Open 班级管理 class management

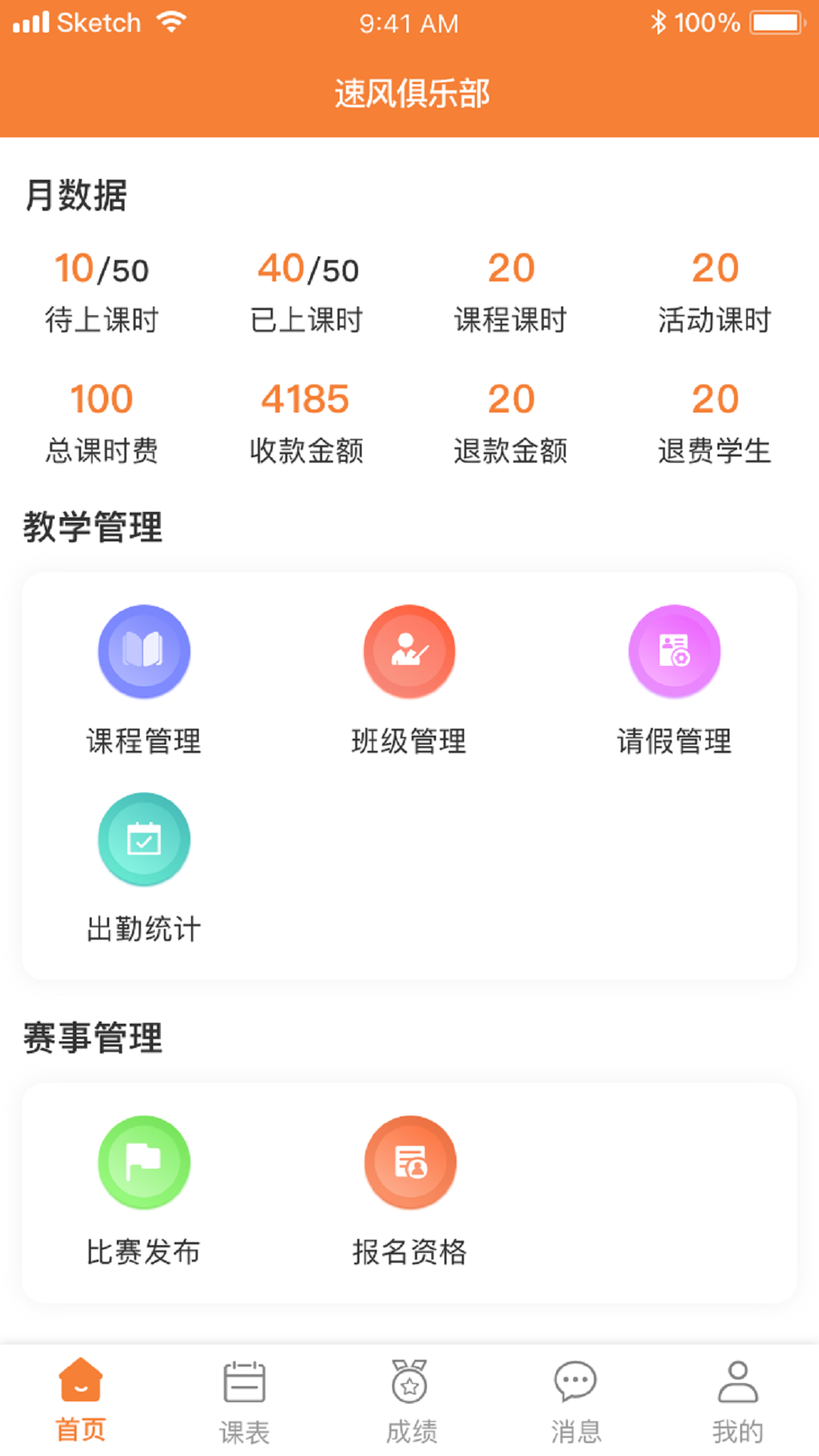tap(409, 680)
